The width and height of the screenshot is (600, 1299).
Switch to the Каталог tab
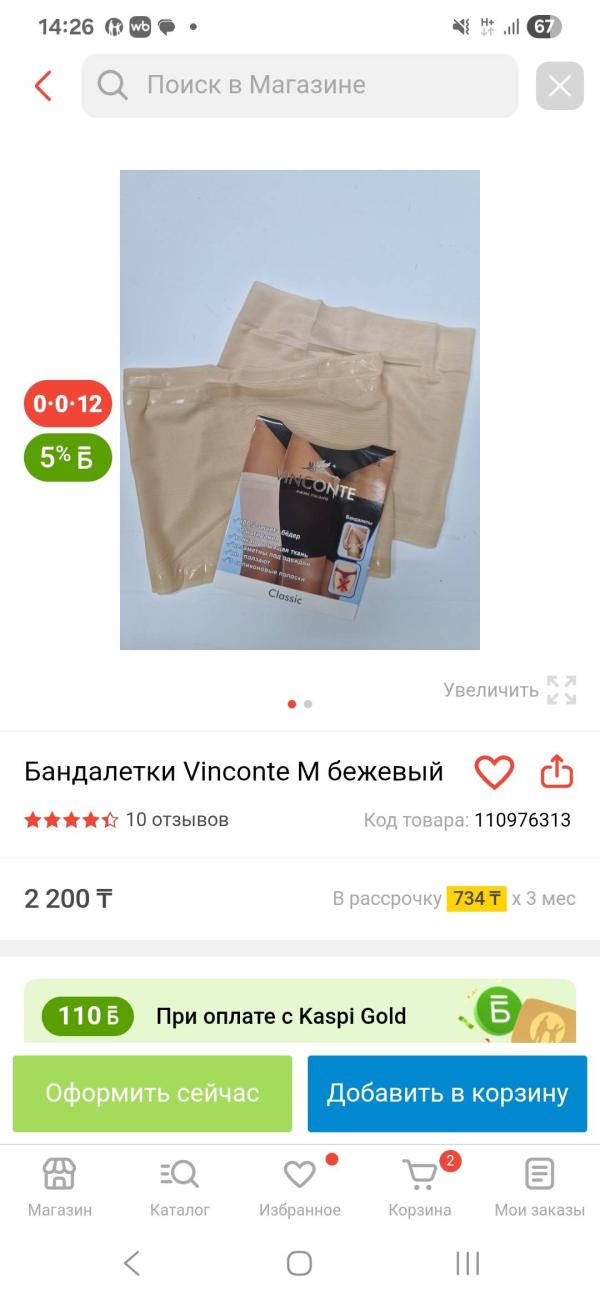(x=180, y=1187)
